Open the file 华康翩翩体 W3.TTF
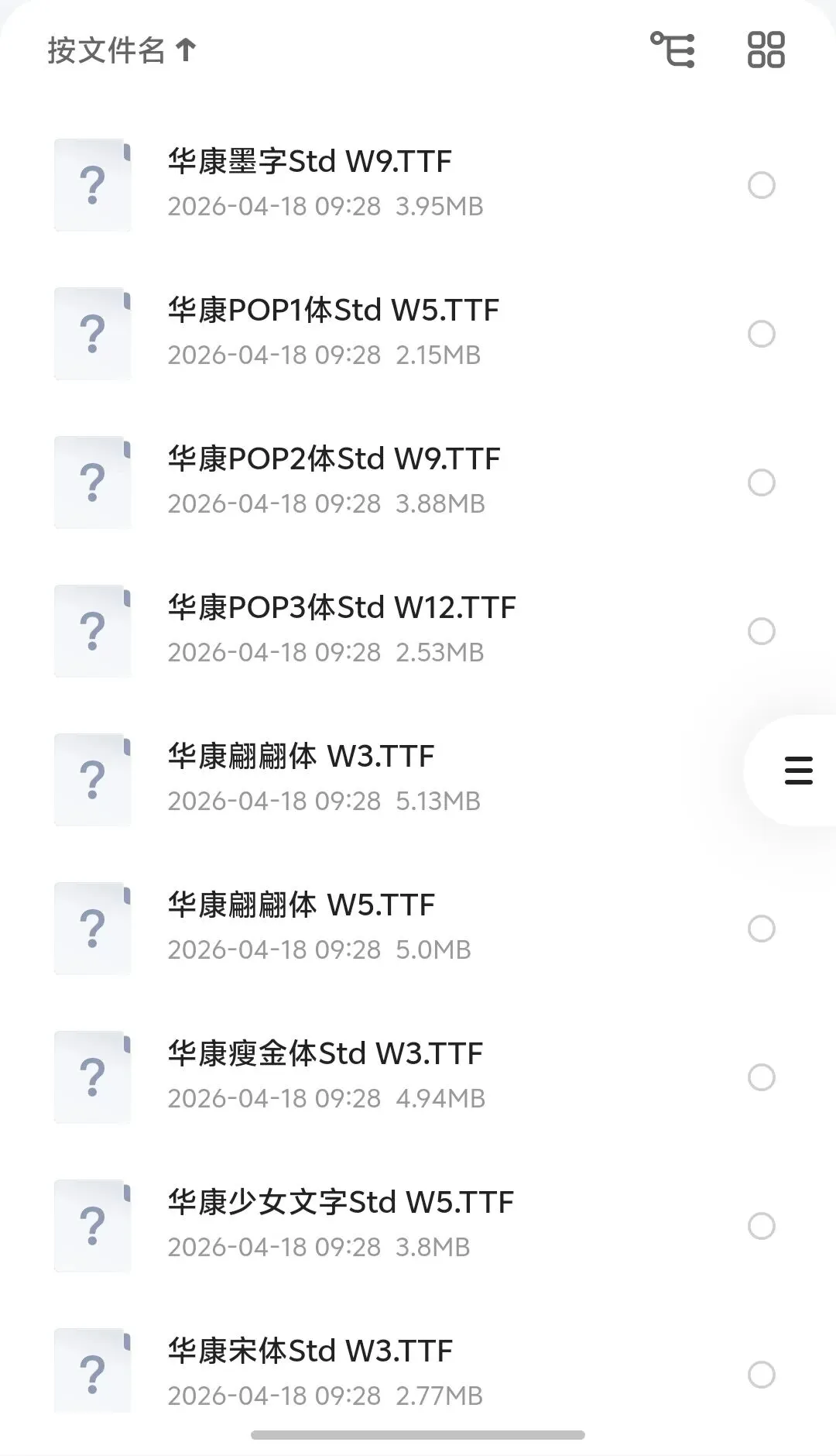 click(x=301, y=757)
